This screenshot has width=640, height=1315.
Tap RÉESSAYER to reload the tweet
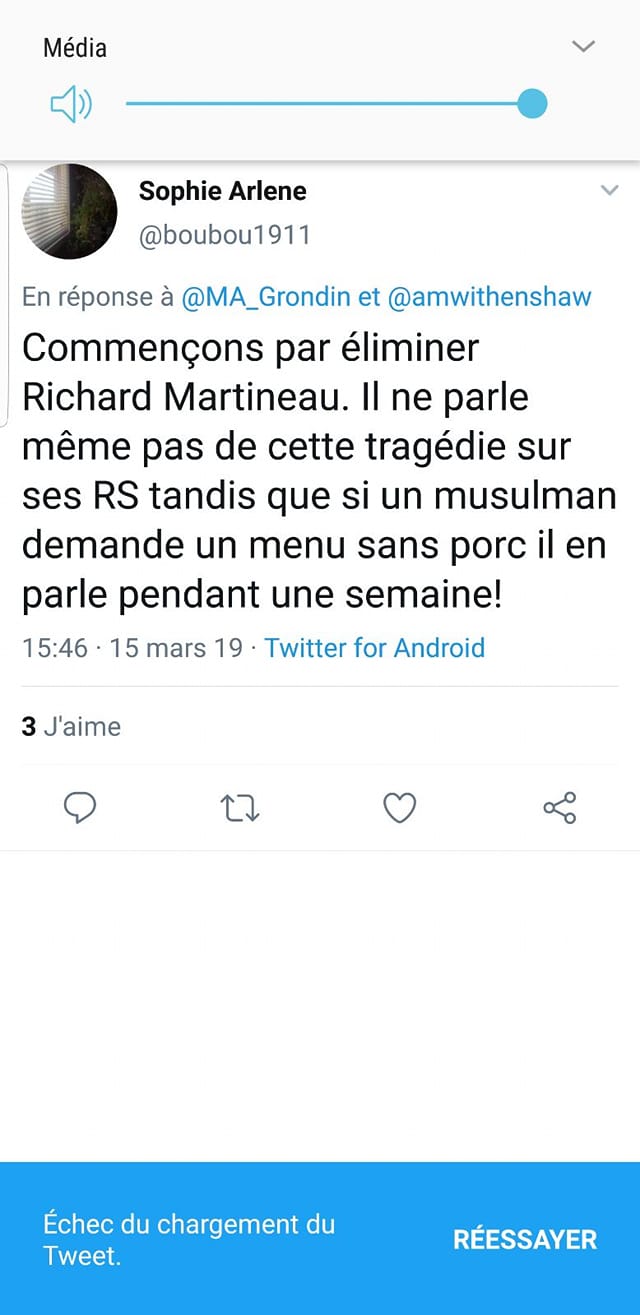[x=525, y=1239]
